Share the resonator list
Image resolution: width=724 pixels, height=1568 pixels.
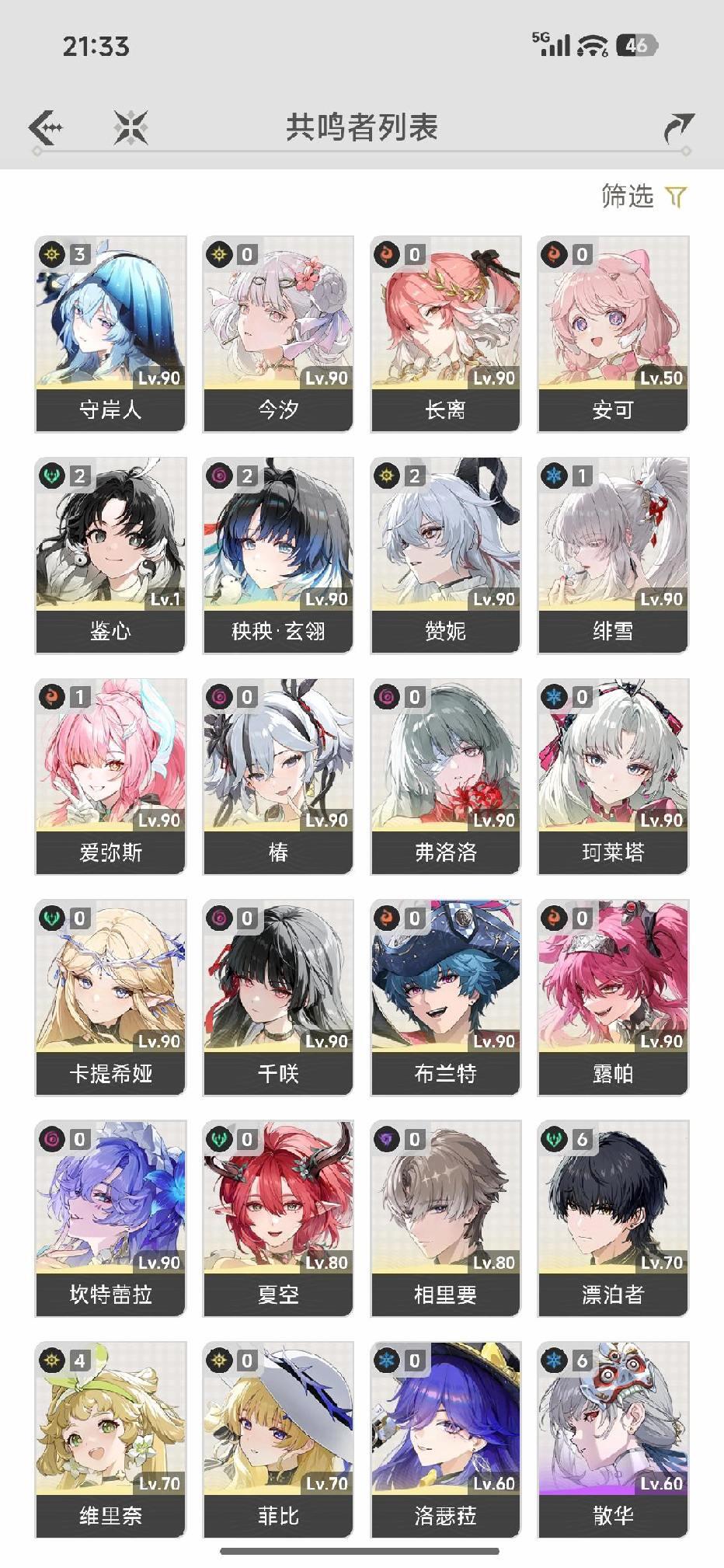(x=678, y=128)
